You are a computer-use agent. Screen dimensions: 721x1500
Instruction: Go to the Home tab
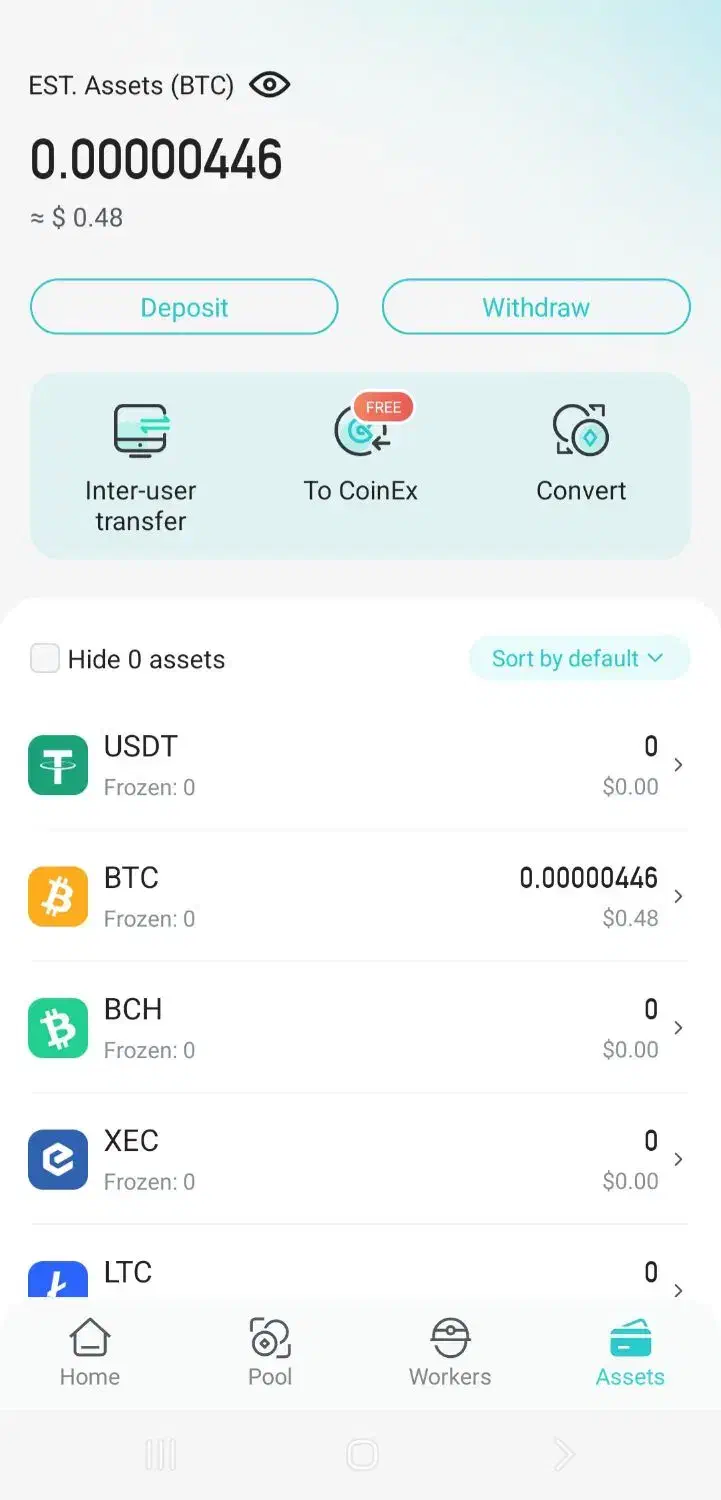[x=90, y=1352]
